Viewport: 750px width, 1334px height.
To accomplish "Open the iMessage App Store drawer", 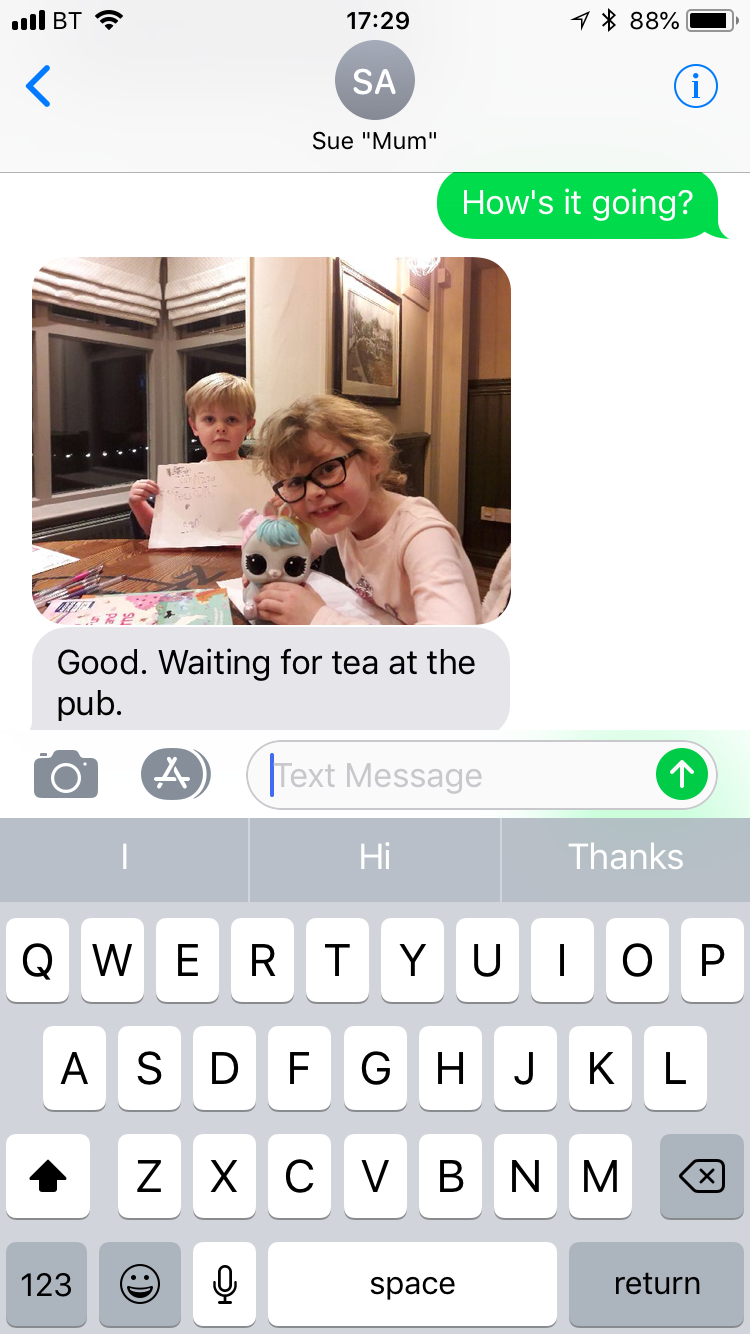I will [175, 774].
